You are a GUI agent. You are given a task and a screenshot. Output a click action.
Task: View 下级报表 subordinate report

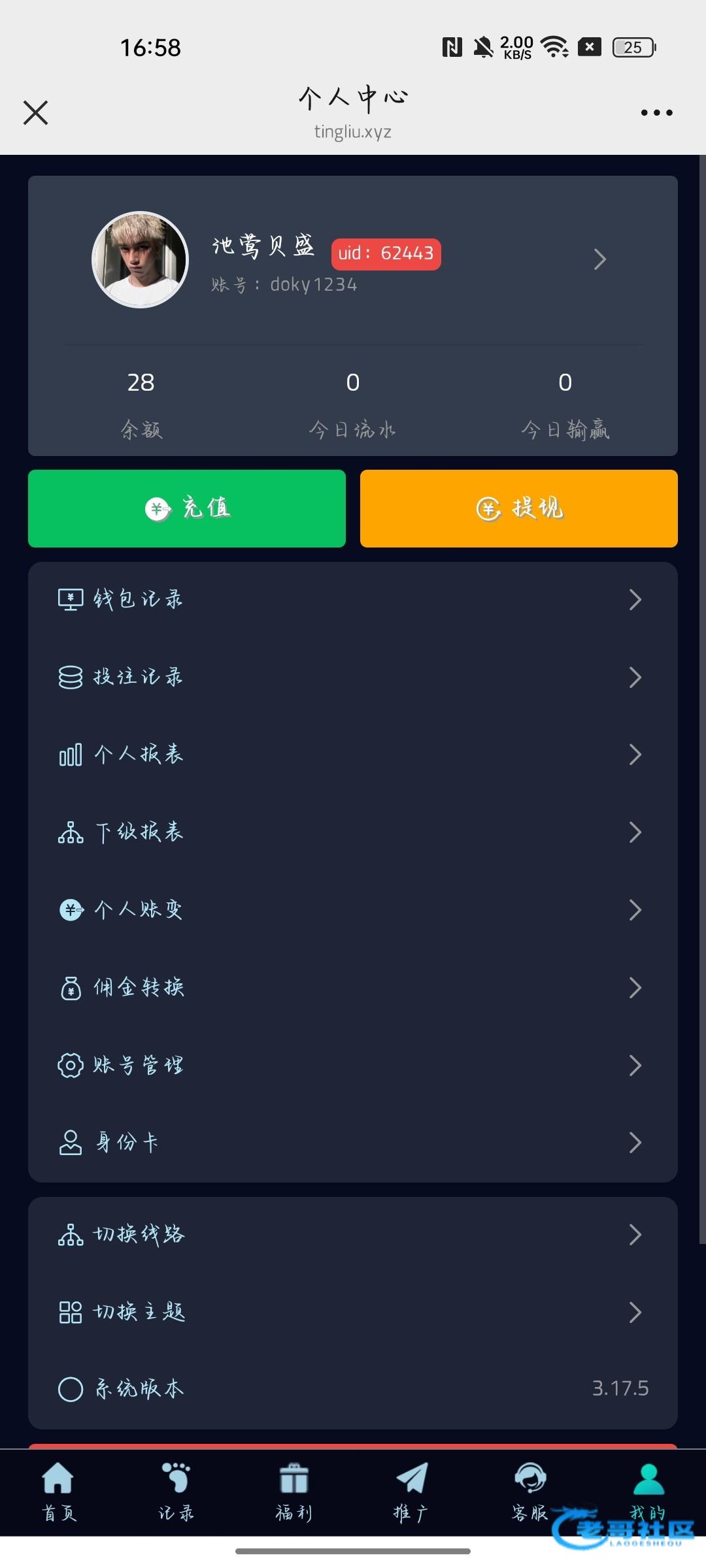click(352, 832)
